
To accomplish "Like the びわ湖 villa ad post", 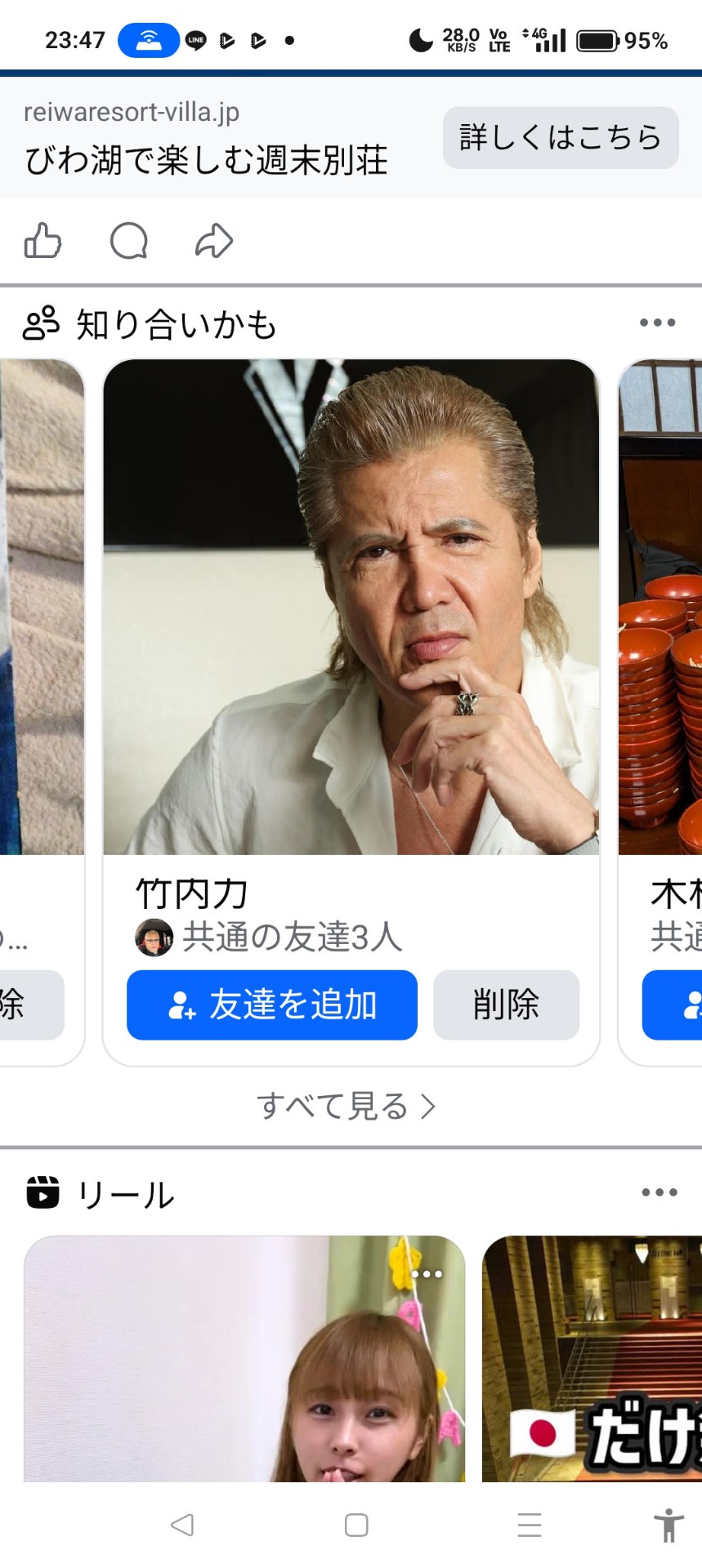I will (x=42, y=241).
